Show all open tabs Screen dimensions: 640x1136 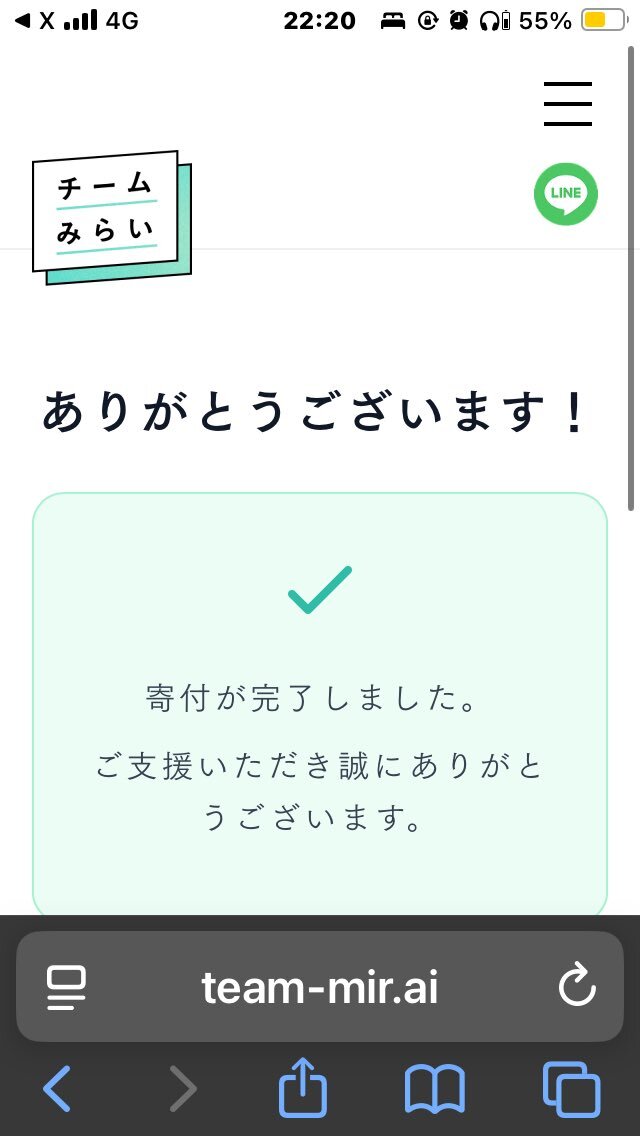tap(571, 1089)
